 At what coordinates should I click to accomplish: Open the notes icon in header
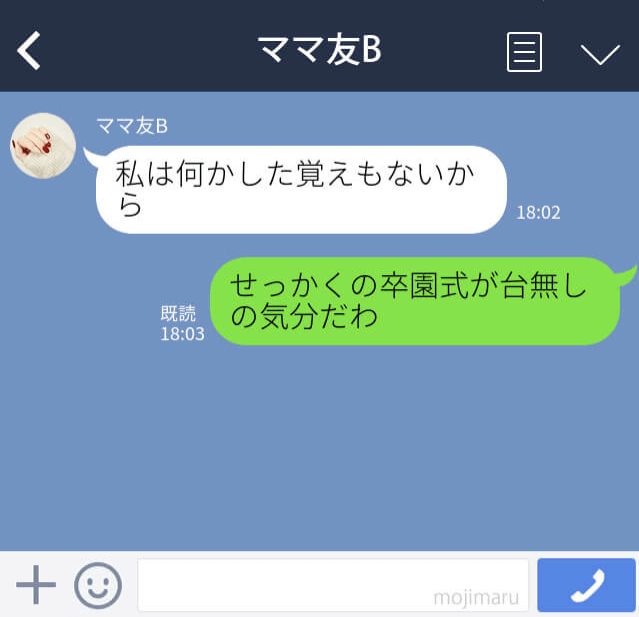click(x=524, y=51)
